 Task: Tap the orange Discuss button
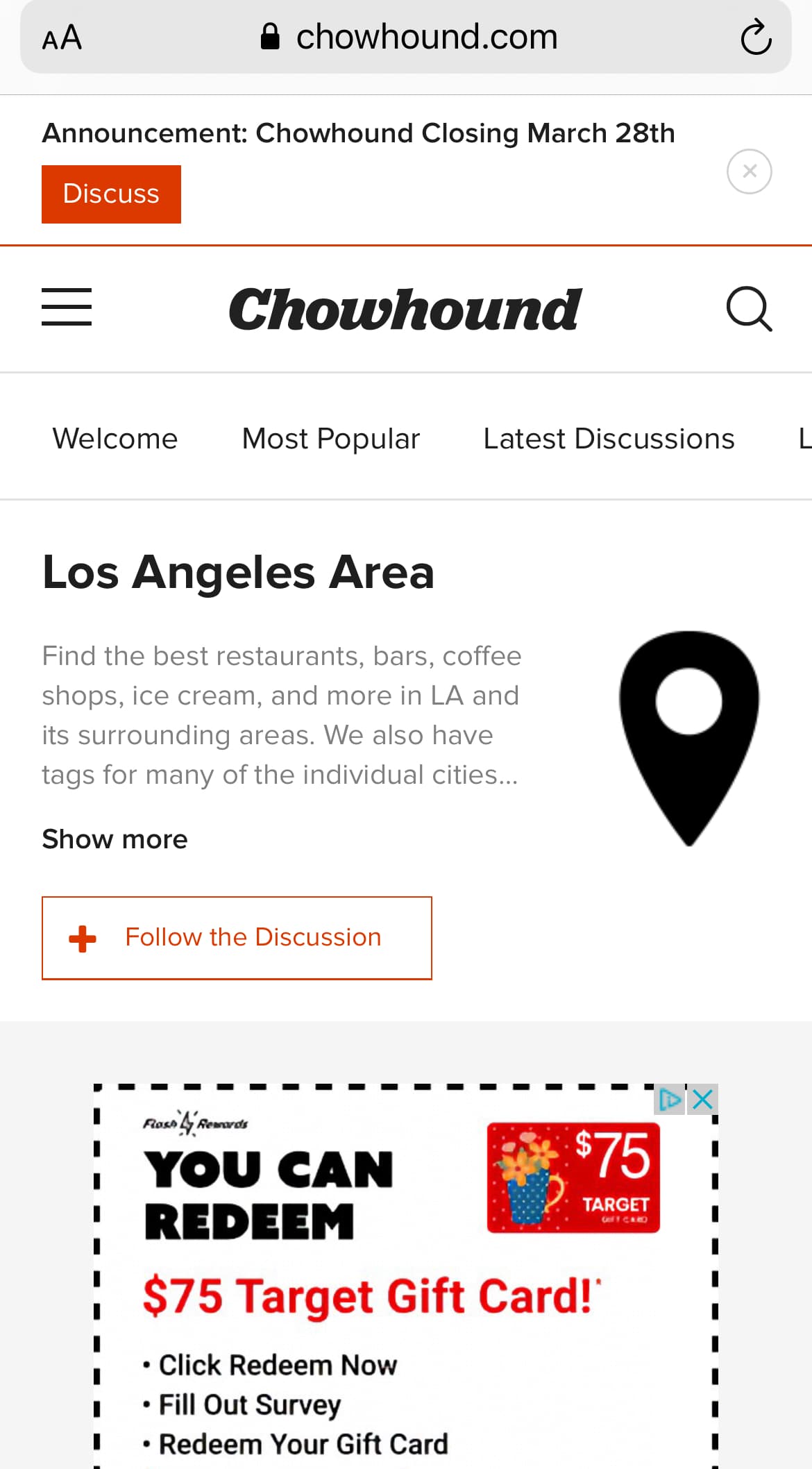[111, 194]
